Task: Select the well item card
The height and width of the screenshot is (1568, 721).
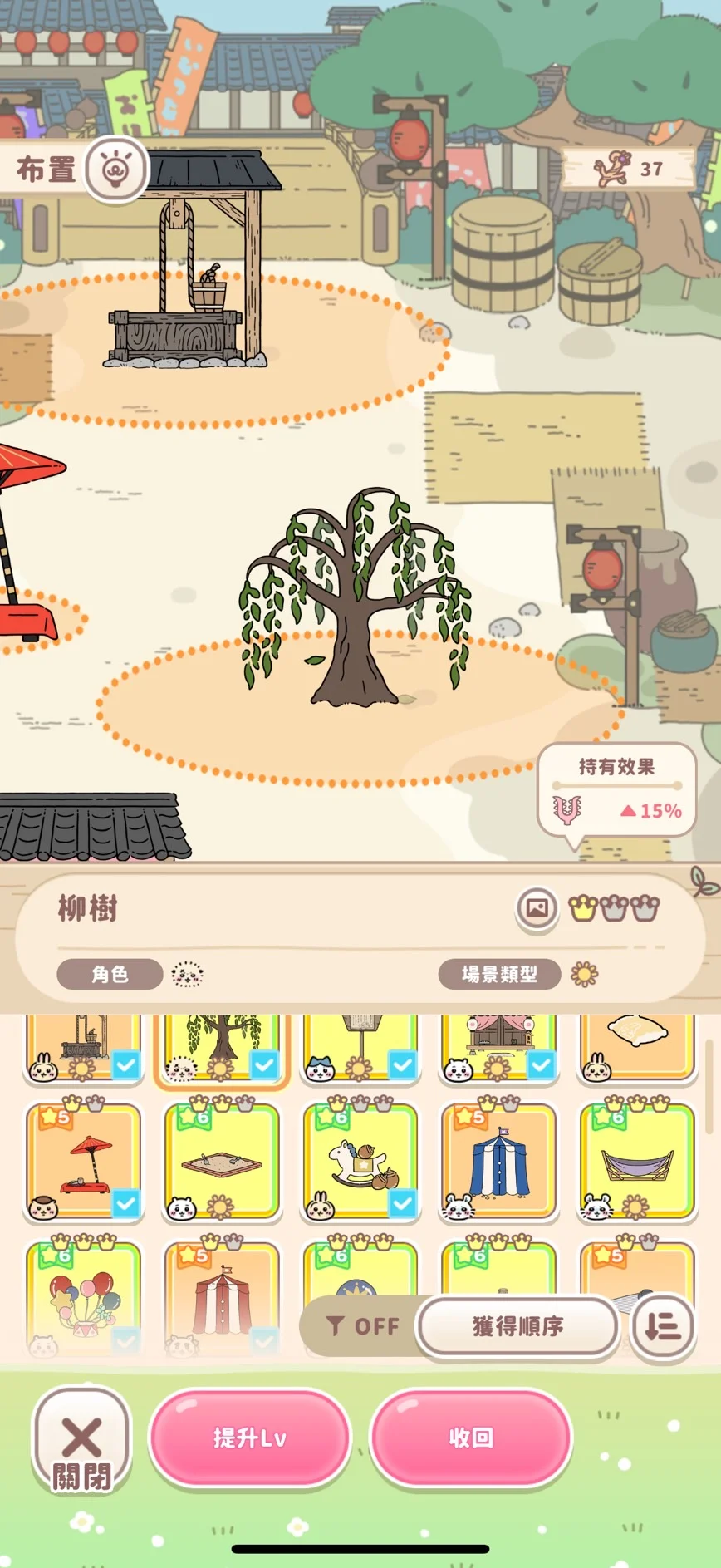Action: 82,1045
